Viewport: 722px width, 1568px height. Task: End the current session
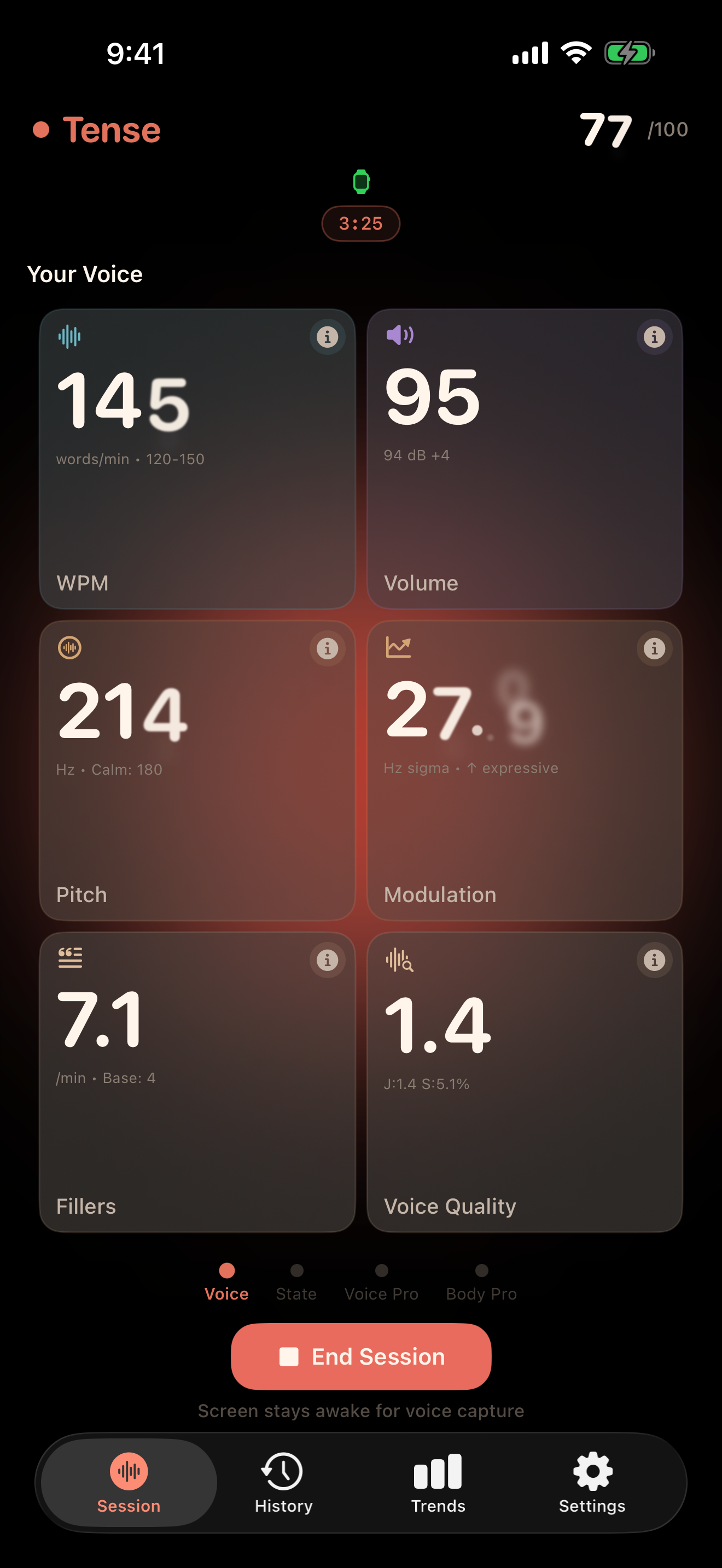[361, 1356]
